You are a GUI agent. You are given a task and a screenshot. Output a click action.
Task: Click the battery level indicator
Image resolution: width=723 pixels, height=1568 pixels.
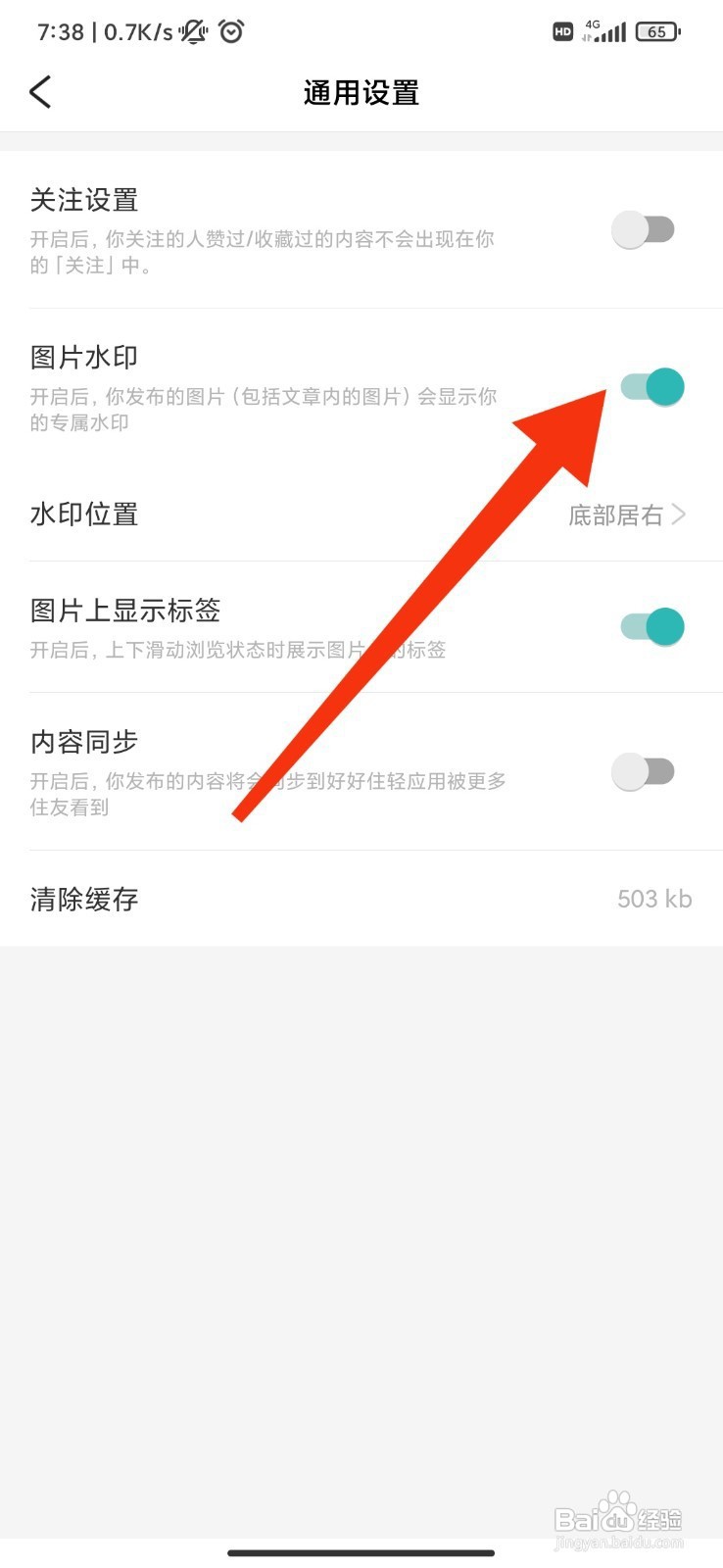[657, 30]
